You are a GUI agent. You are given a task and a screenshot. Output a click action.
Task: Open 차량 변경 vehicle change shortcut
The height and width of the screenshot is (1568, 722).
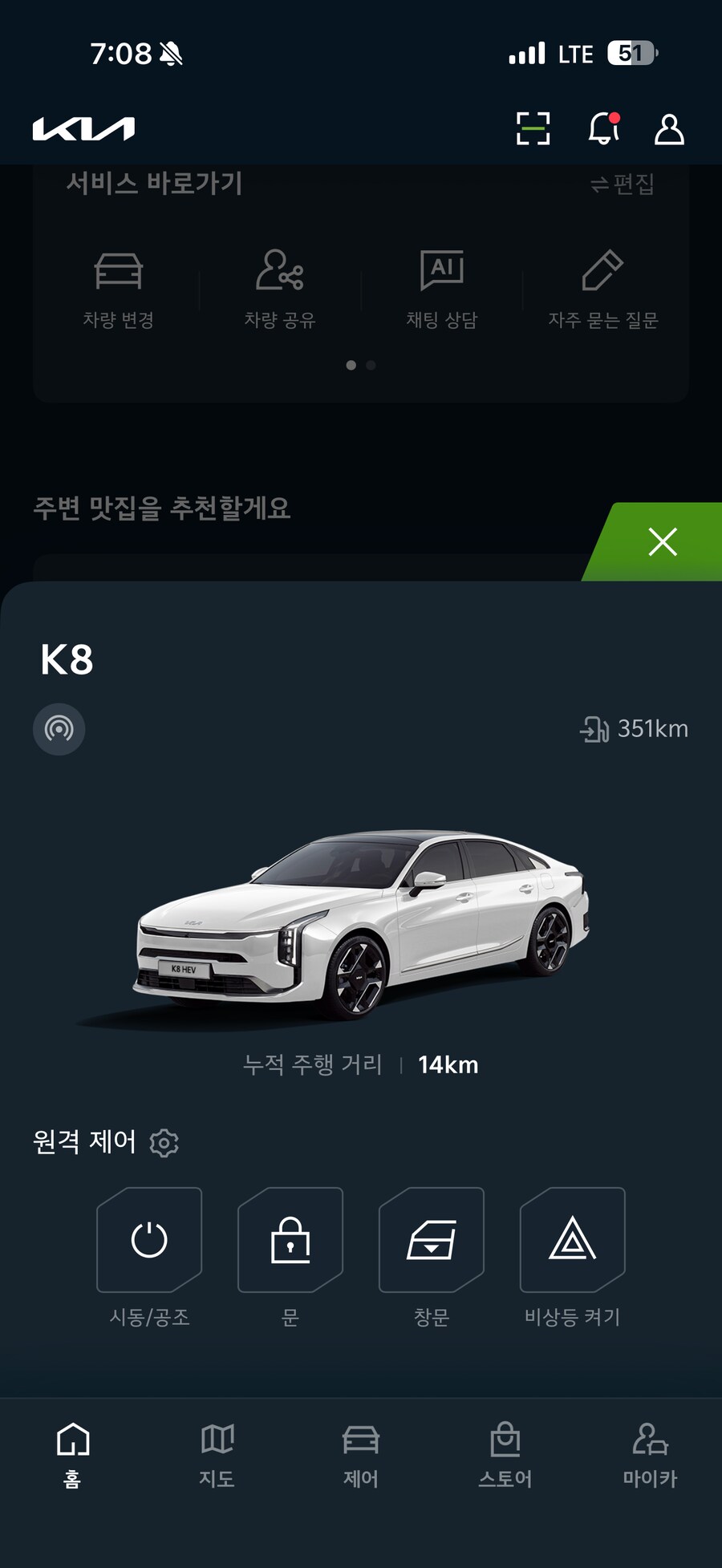point(119,289)
